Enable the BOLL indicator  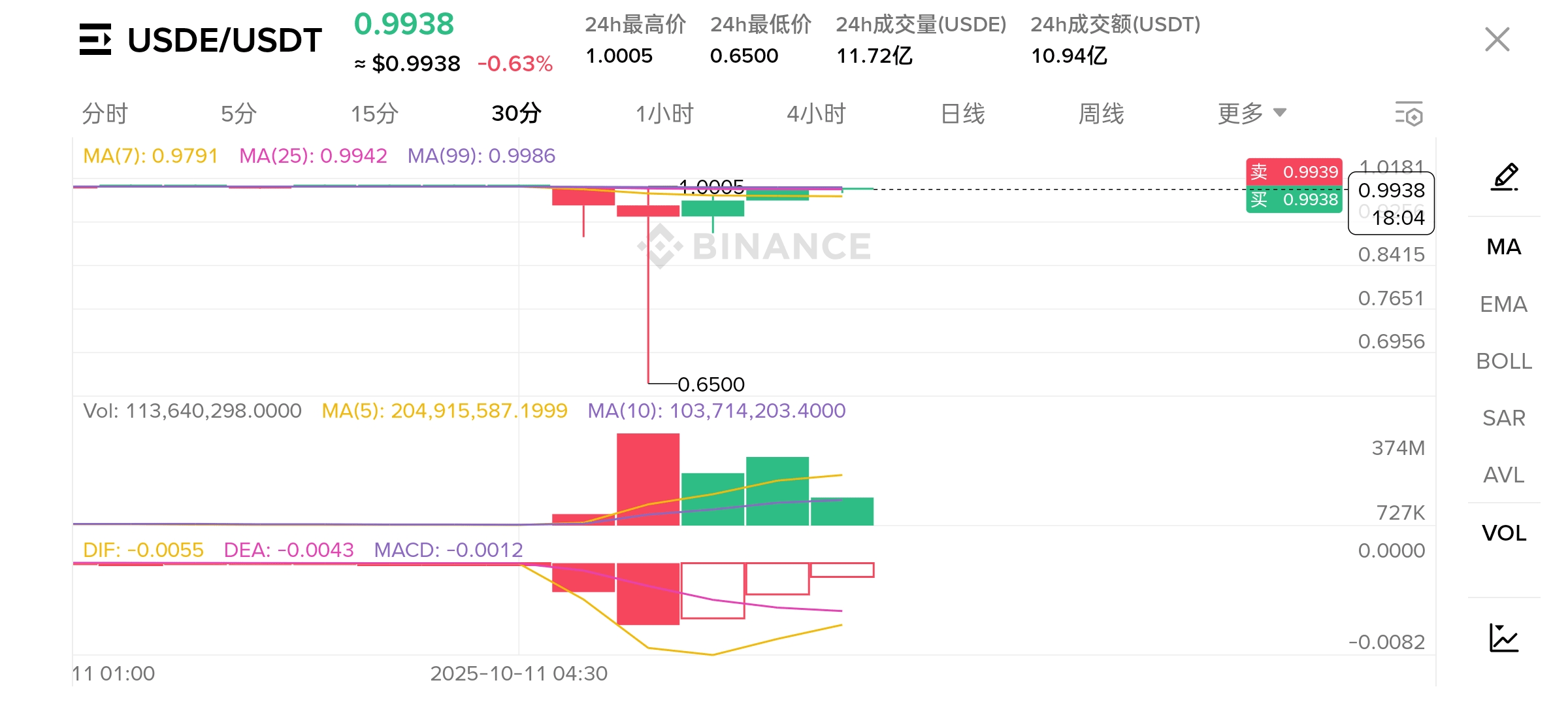[1503, 361]
